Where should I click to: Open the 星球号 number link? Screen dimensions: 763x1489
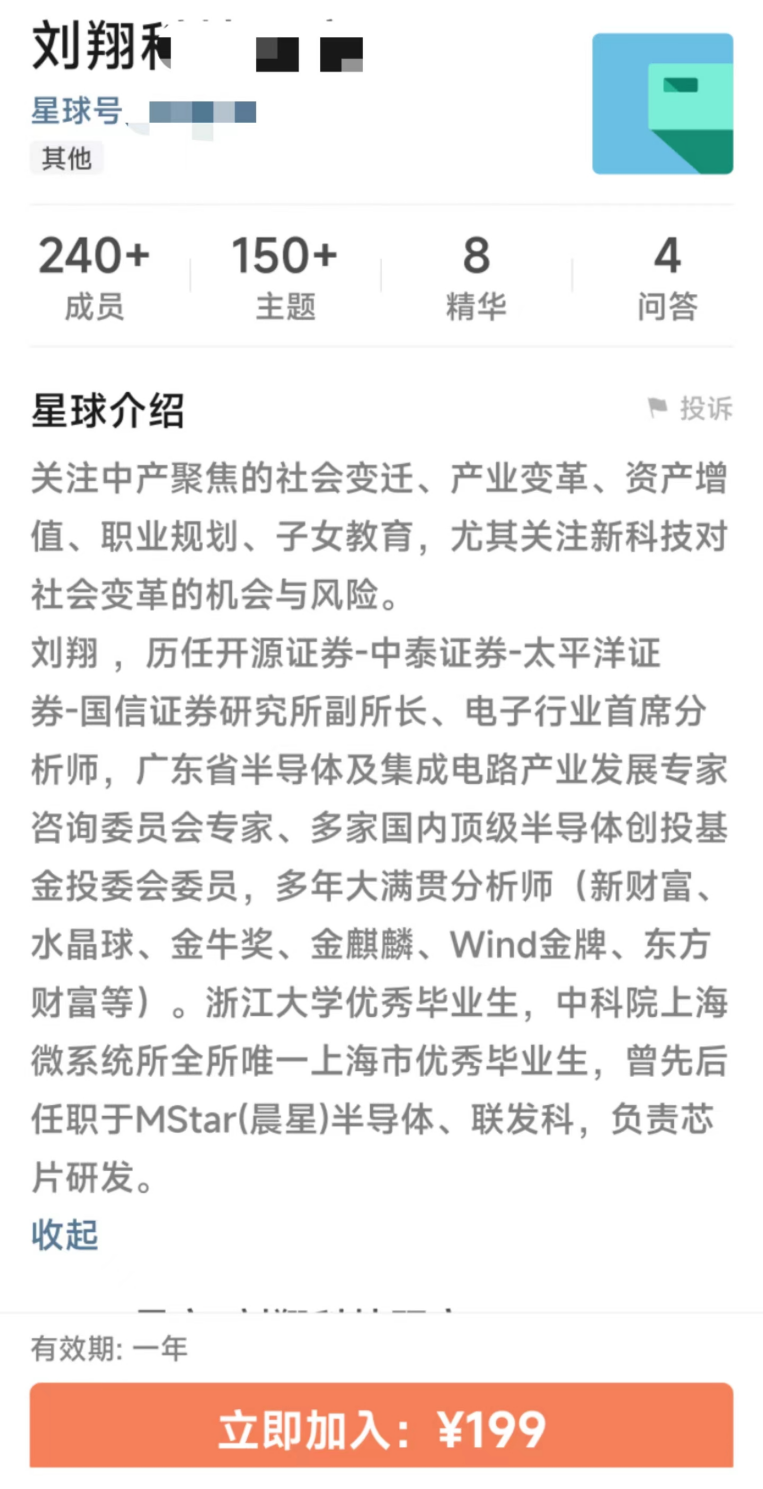[143, 111]
